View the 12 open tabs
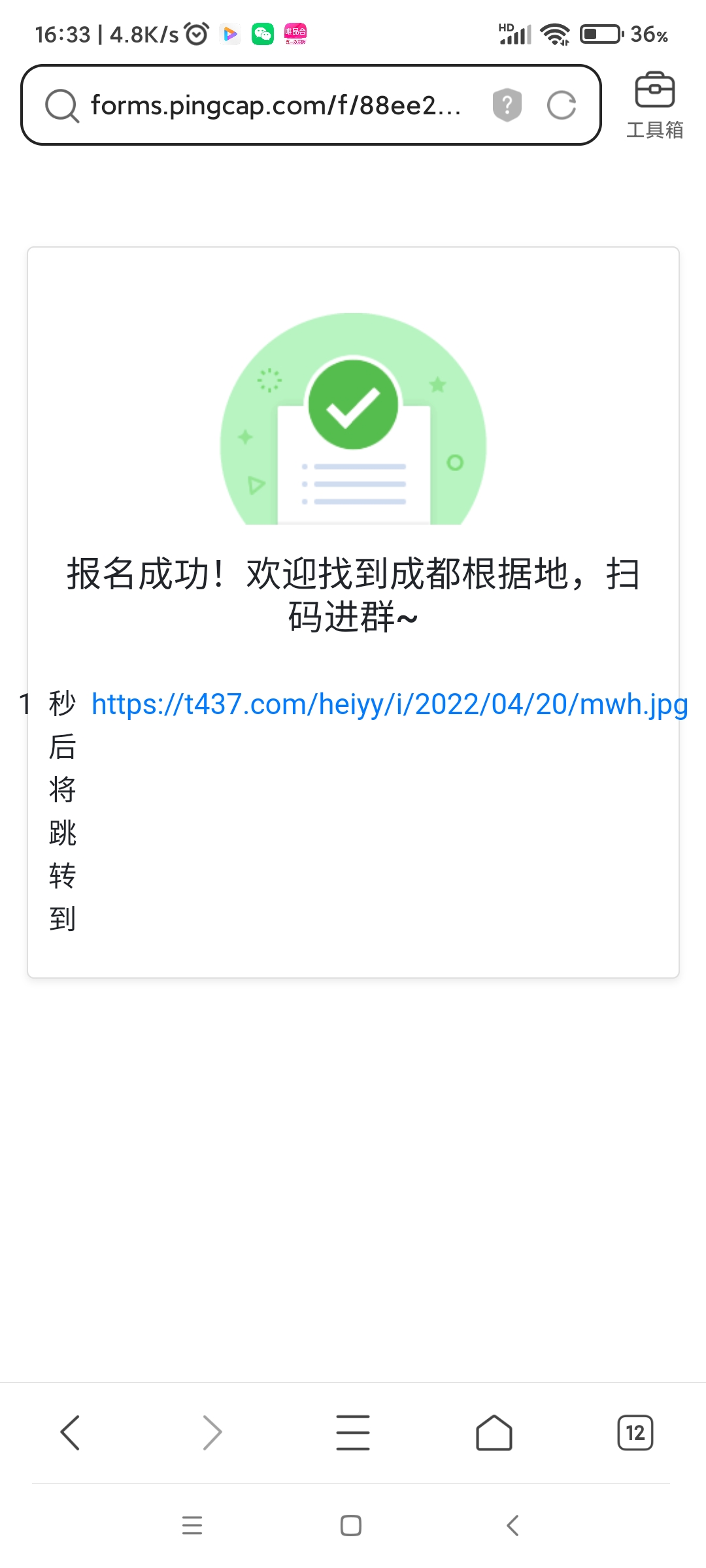The width and height of the screenshot is (706, 1568). pos(635,1433)
